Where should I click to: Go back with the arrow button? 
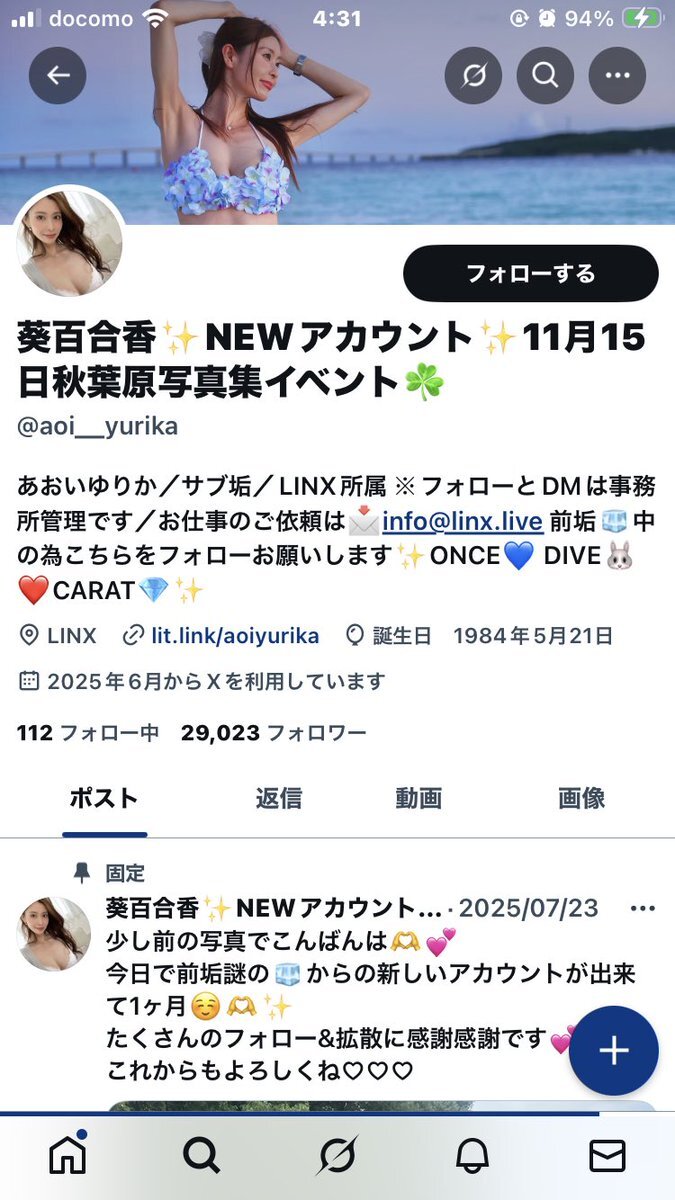(58, 76)
